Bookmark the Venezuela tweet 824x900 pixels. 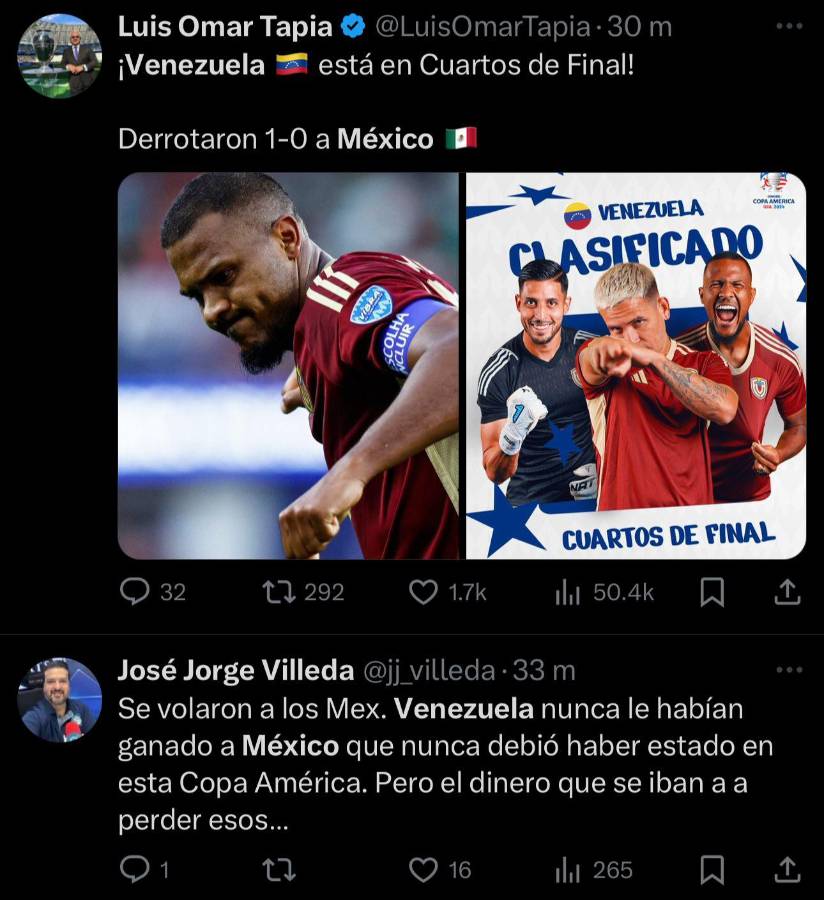tap(712, 592)
